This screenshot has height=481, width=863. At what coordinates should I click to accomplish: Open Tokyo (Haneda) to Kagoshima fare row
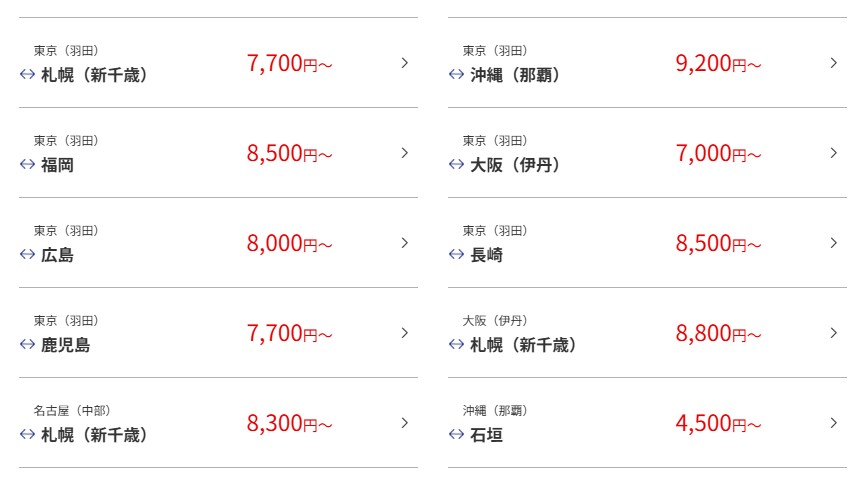tap(218, 333)
